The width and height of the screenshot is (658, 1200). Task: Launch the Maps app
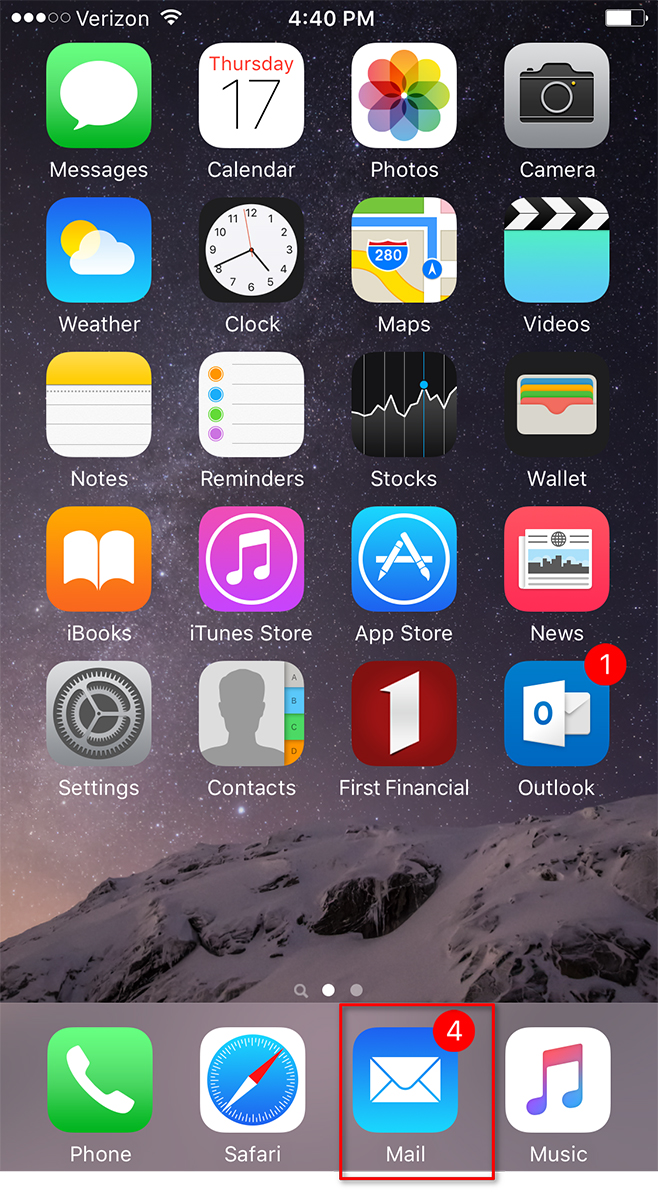point(404,250)
